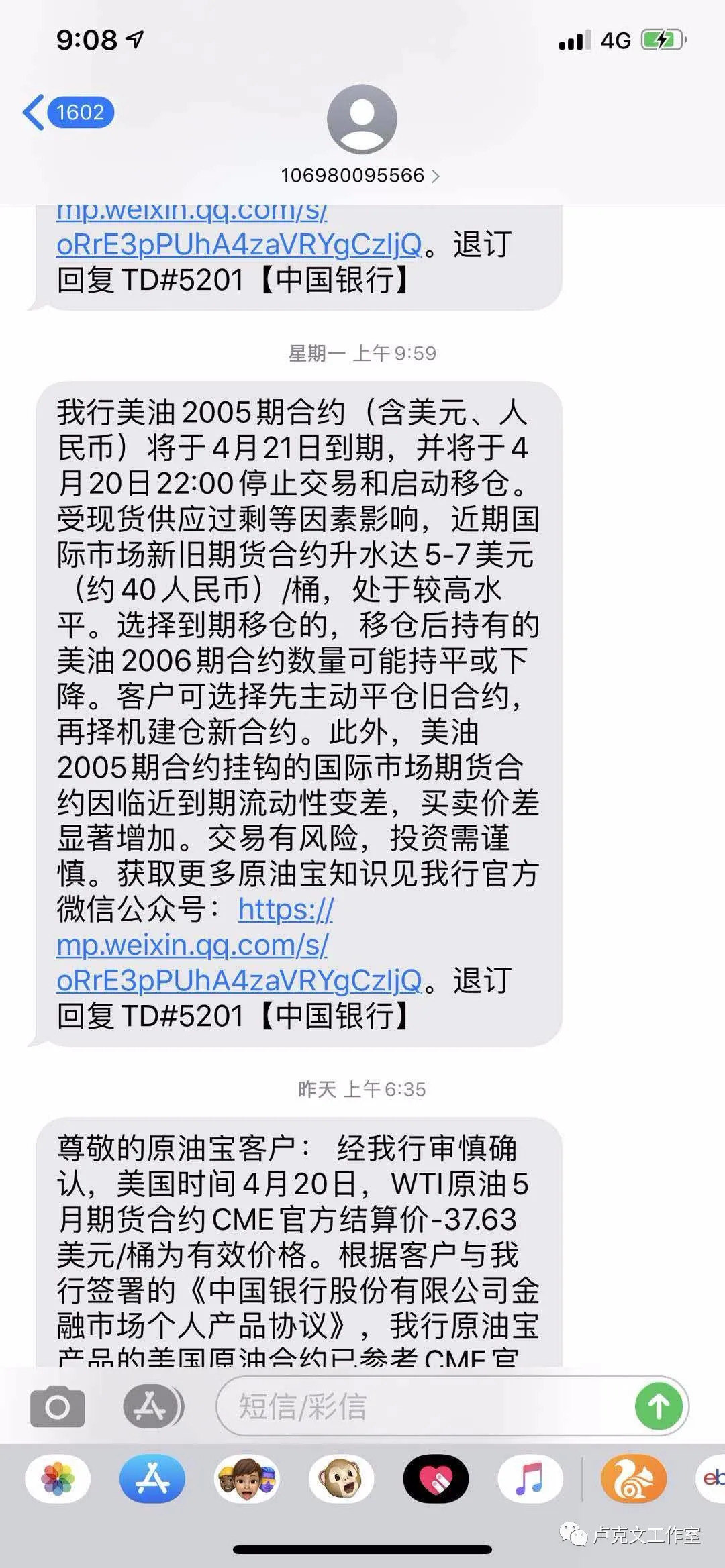Viewport: 725px width, 1568px height.
Task: Open the weixin link in the top message
Action: pyautogui.click(x=239, y=244)
